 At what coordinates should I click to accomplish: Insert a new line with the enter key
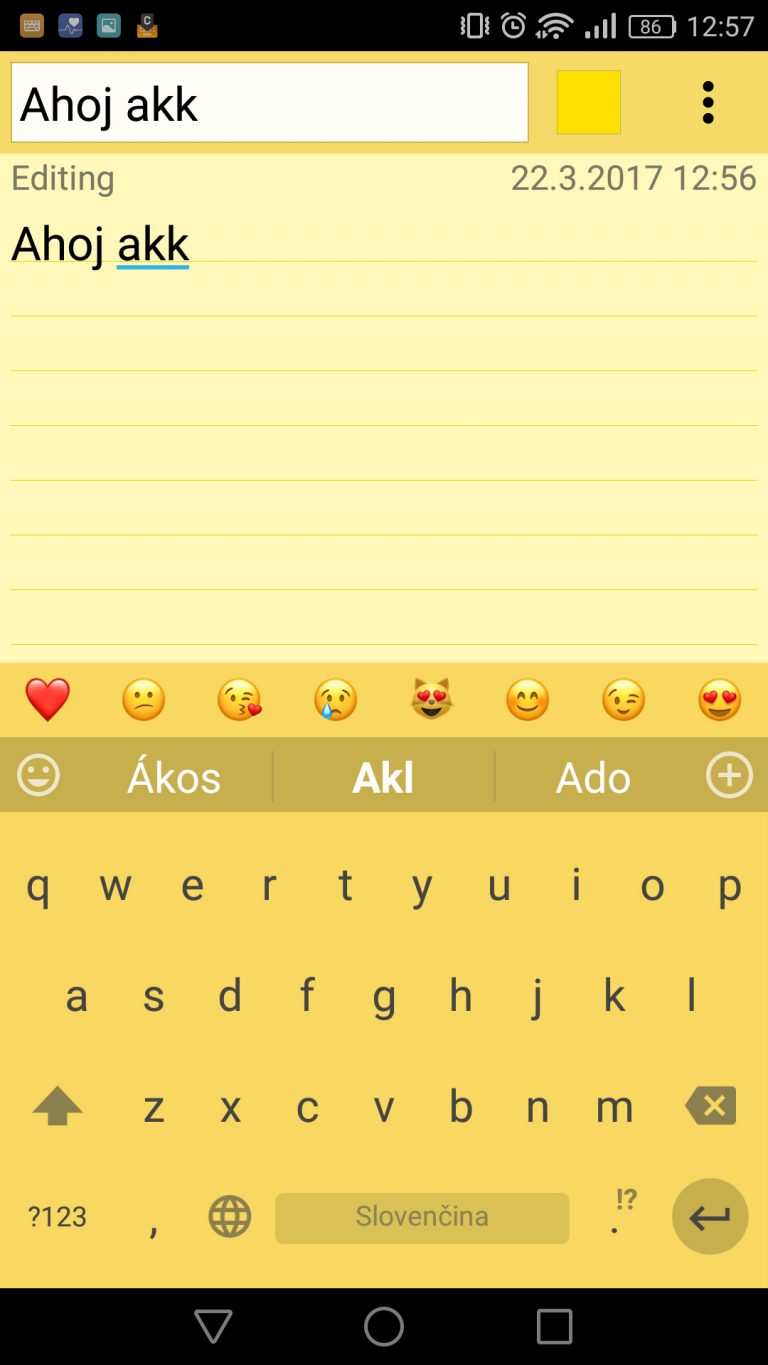pyautogui.click(x=710, y=1216)
